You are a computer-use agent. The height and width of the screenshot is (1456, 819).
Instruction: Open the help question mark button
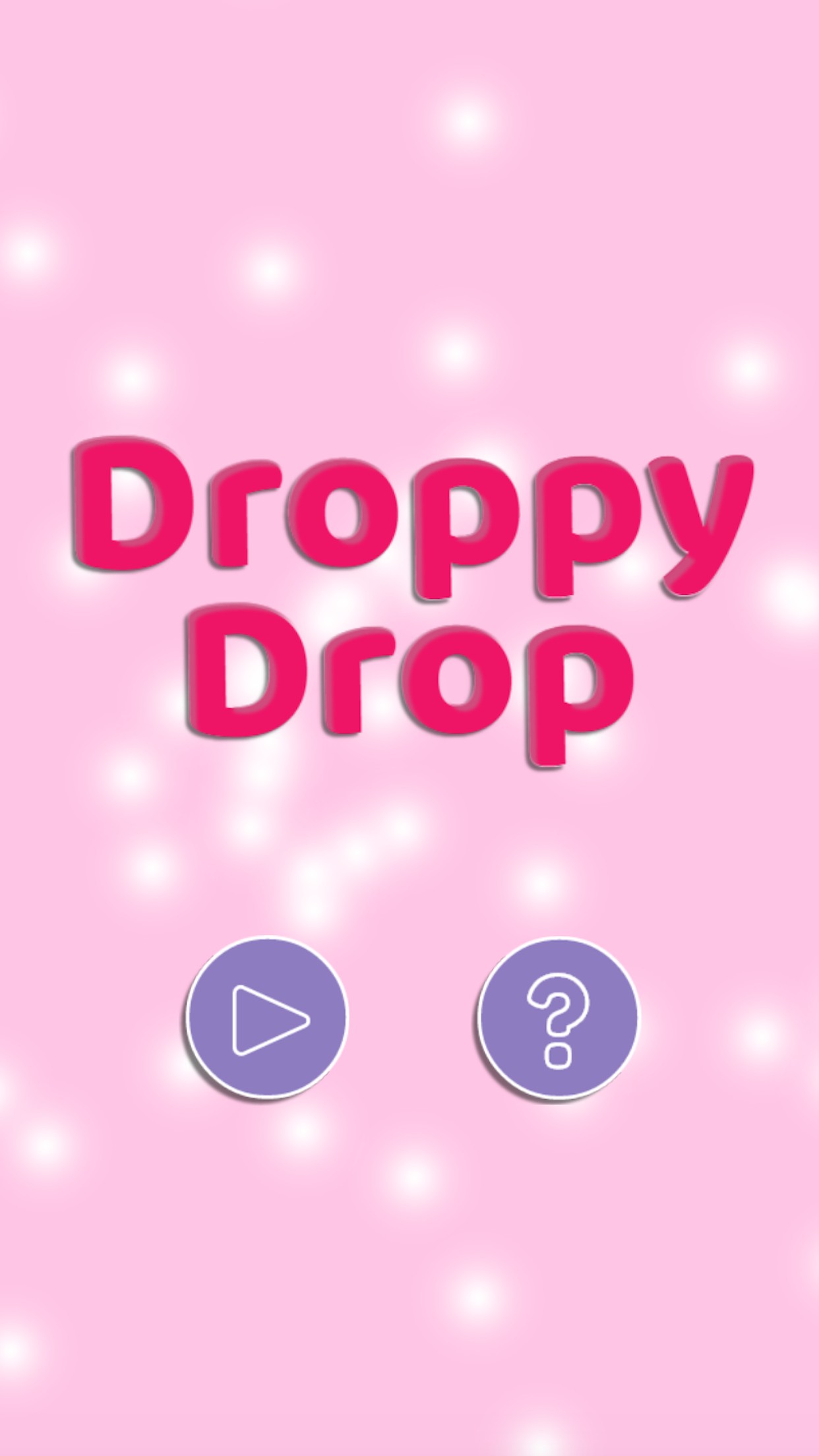(x=558, y=1019)
